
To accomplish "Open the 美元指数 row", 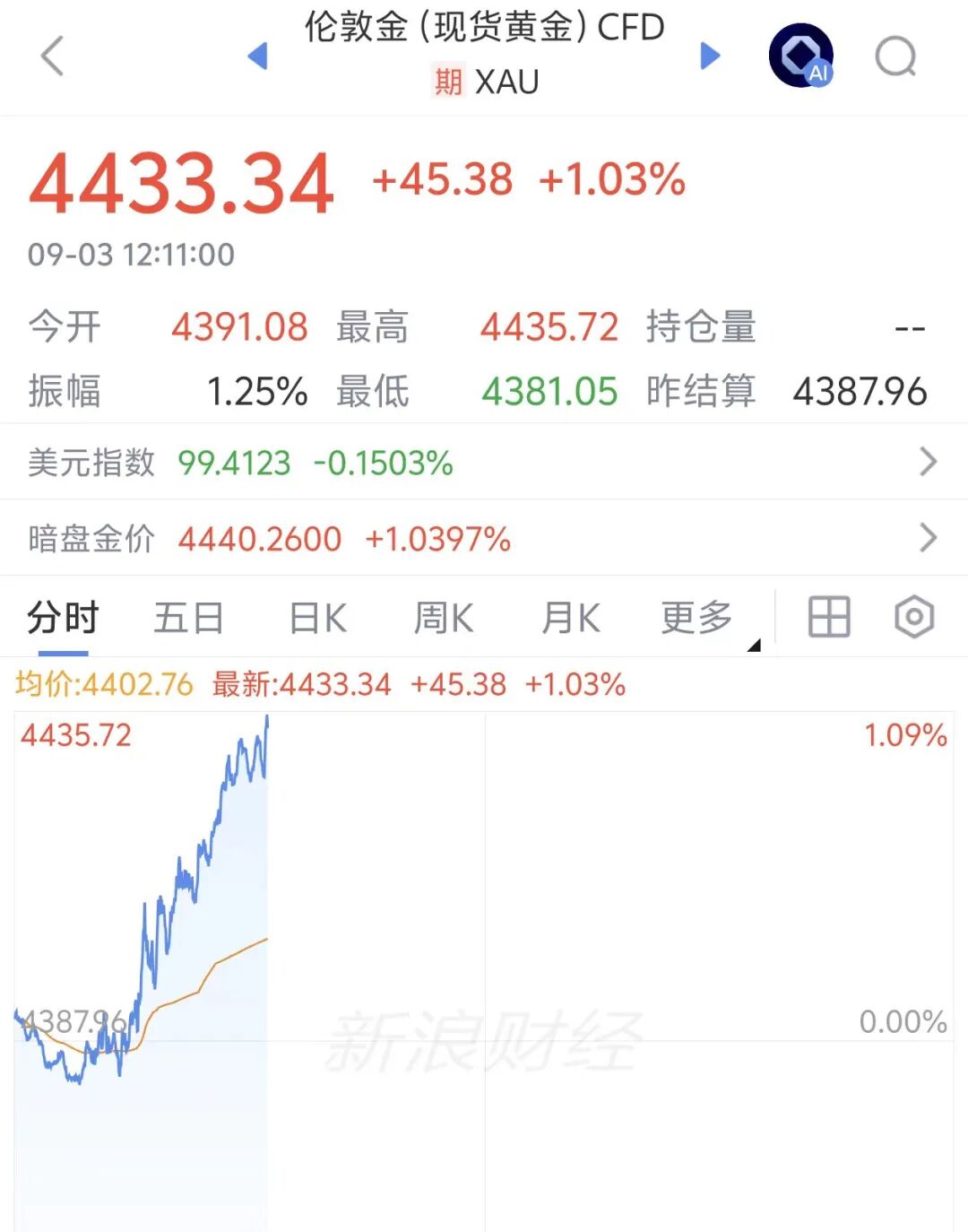I will (484, 462).
